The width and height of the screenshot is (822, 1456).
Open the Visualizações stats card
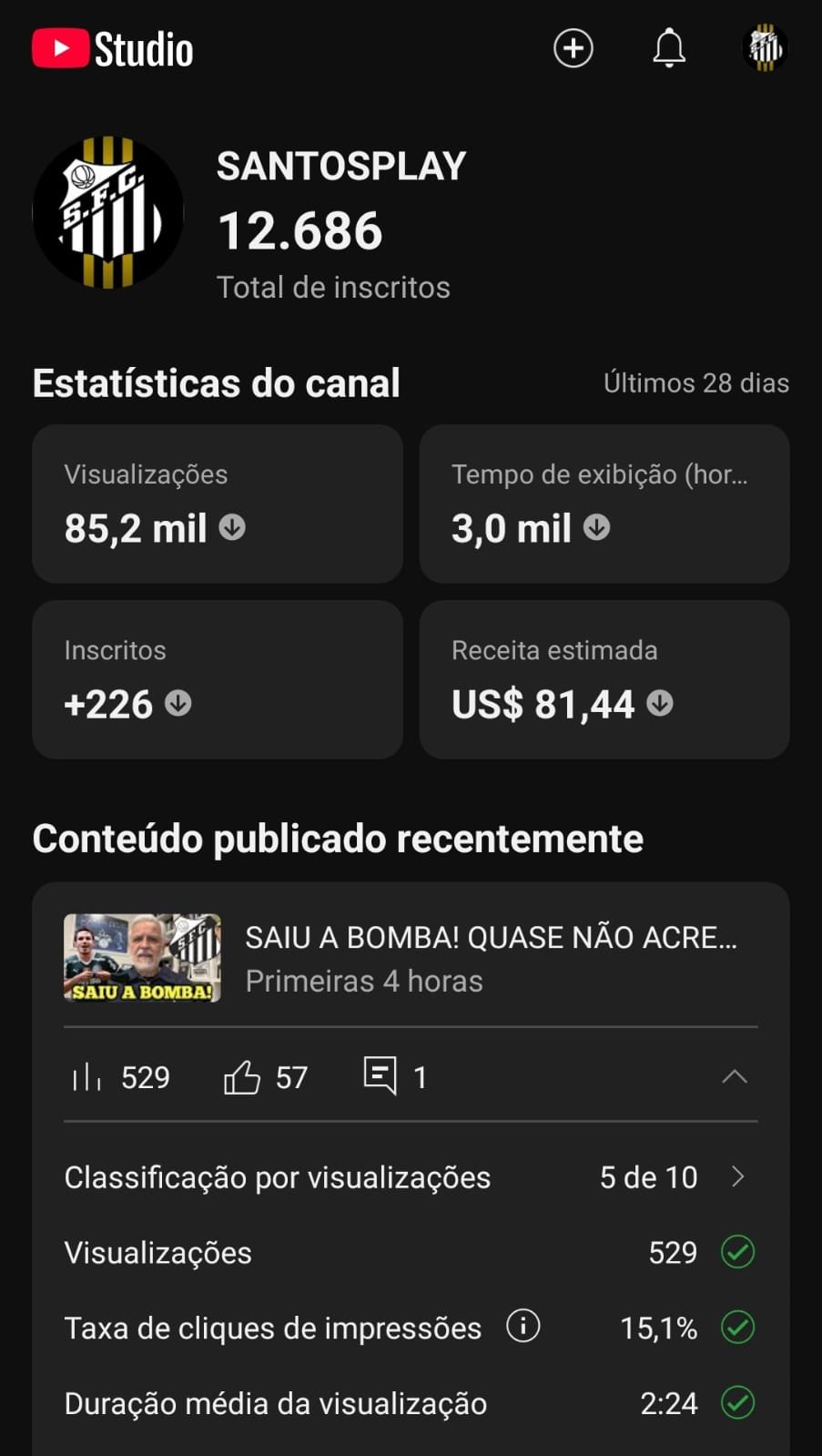218,504
